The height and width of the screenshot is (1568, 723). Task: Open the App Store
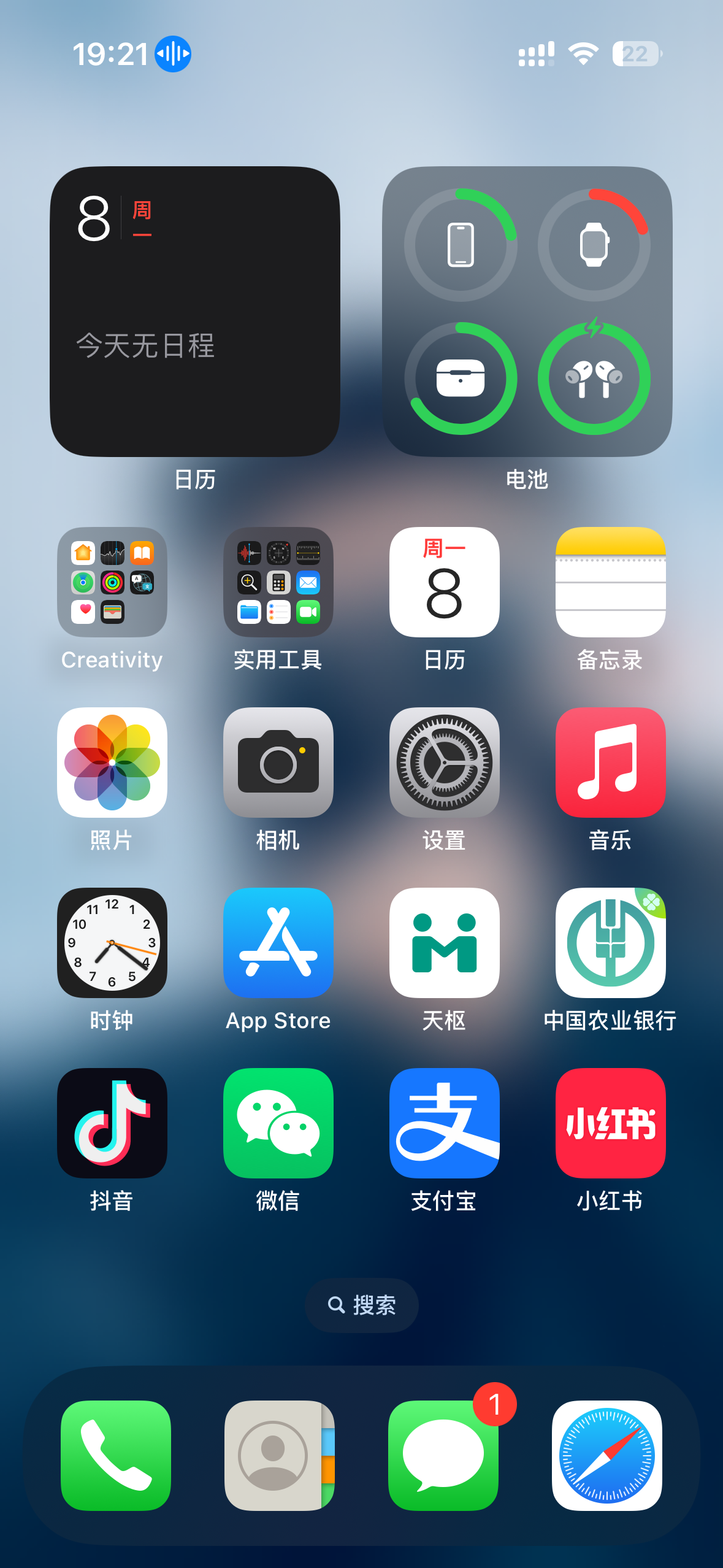278,943
